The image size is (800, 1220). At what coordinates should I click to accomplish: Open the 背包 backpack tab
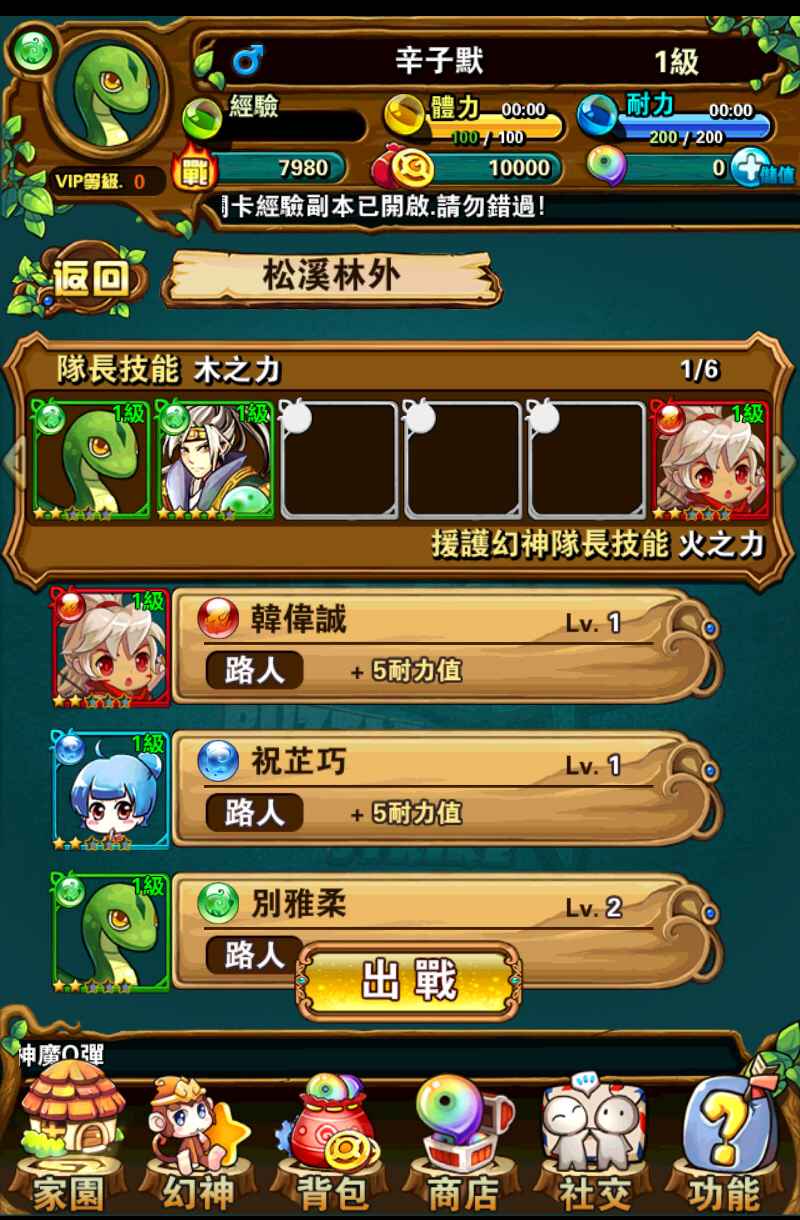point(332,1140)
